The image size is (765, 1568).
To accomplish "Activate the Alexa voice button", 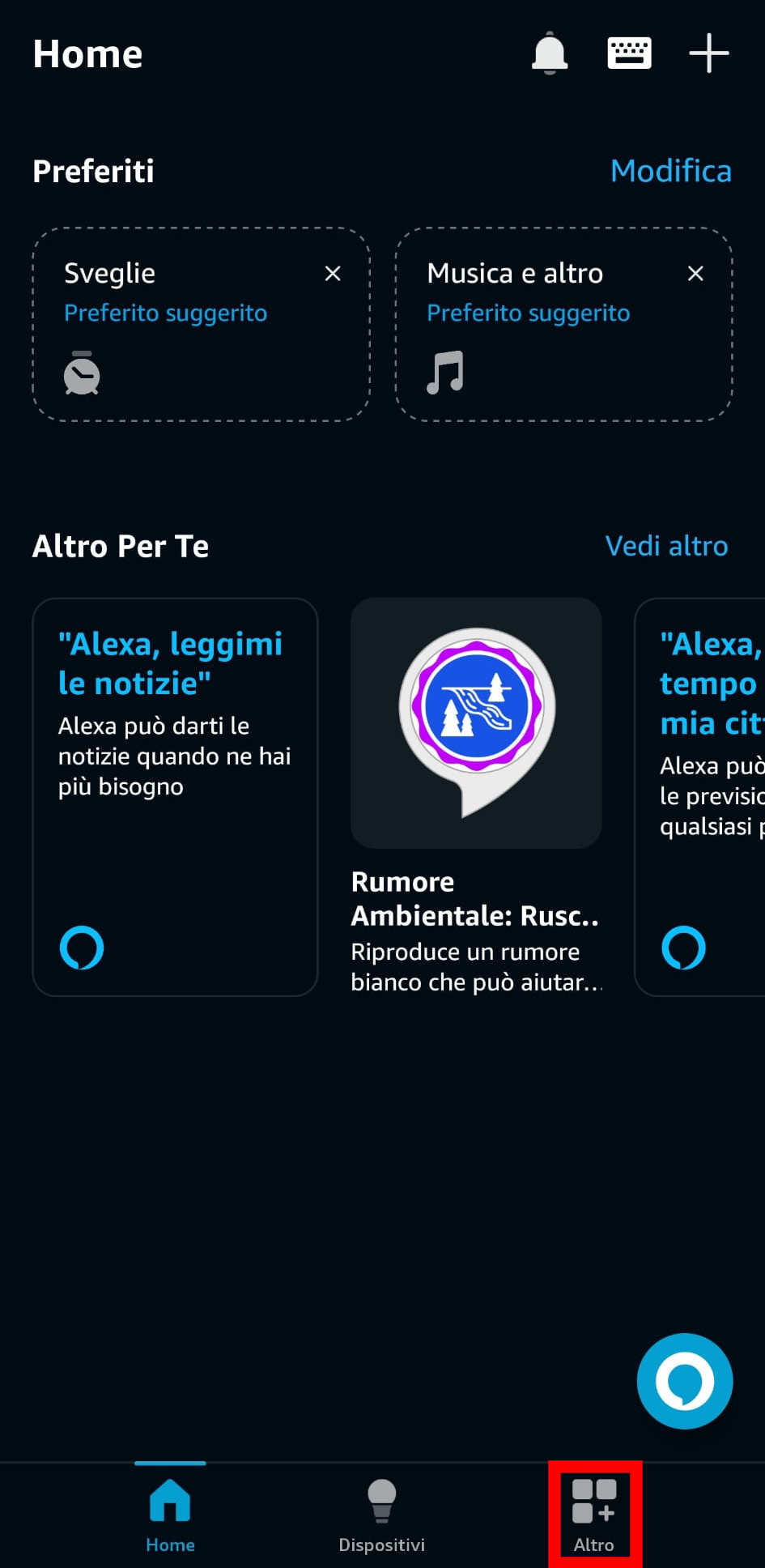I will (x=685, y=1381).
